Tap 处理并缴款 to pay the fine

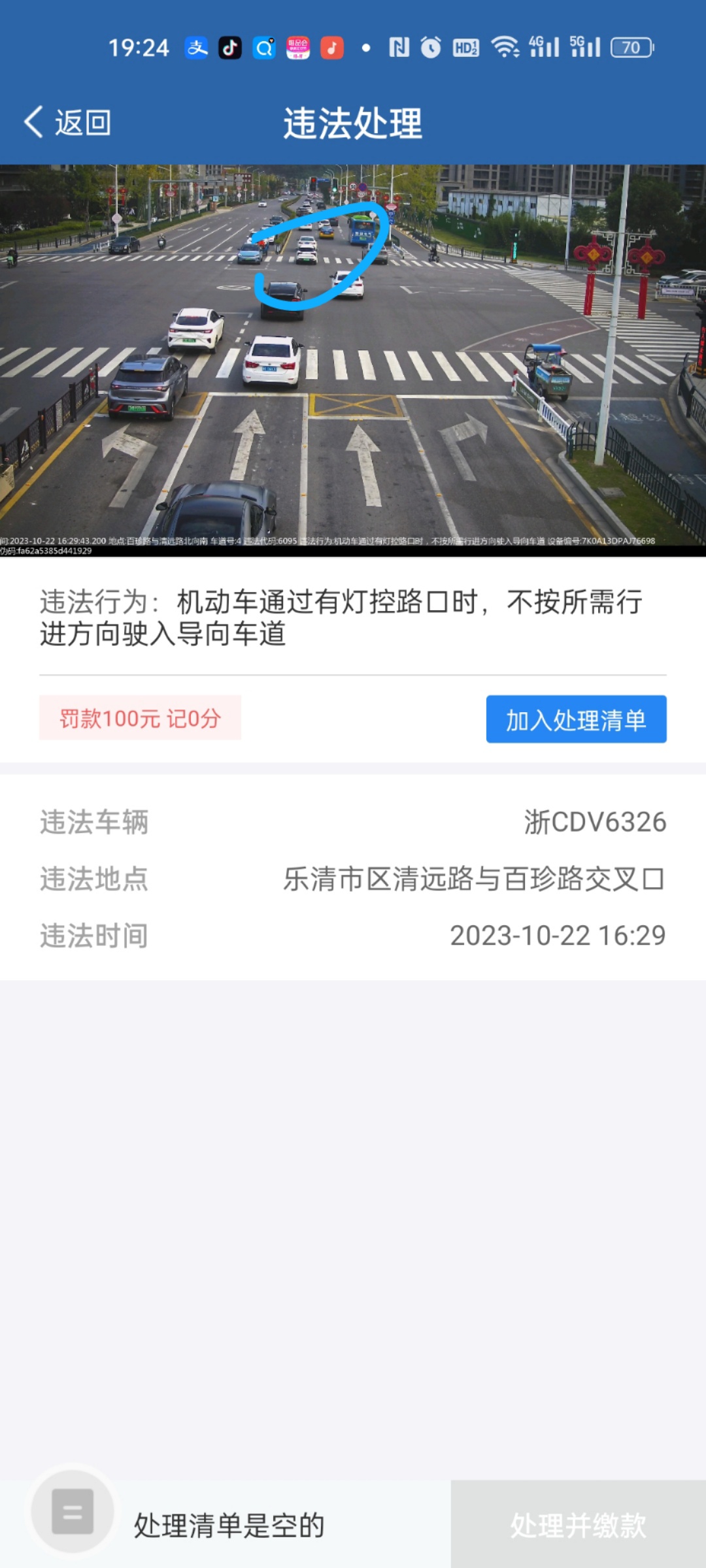click(x=578, y=1525)
